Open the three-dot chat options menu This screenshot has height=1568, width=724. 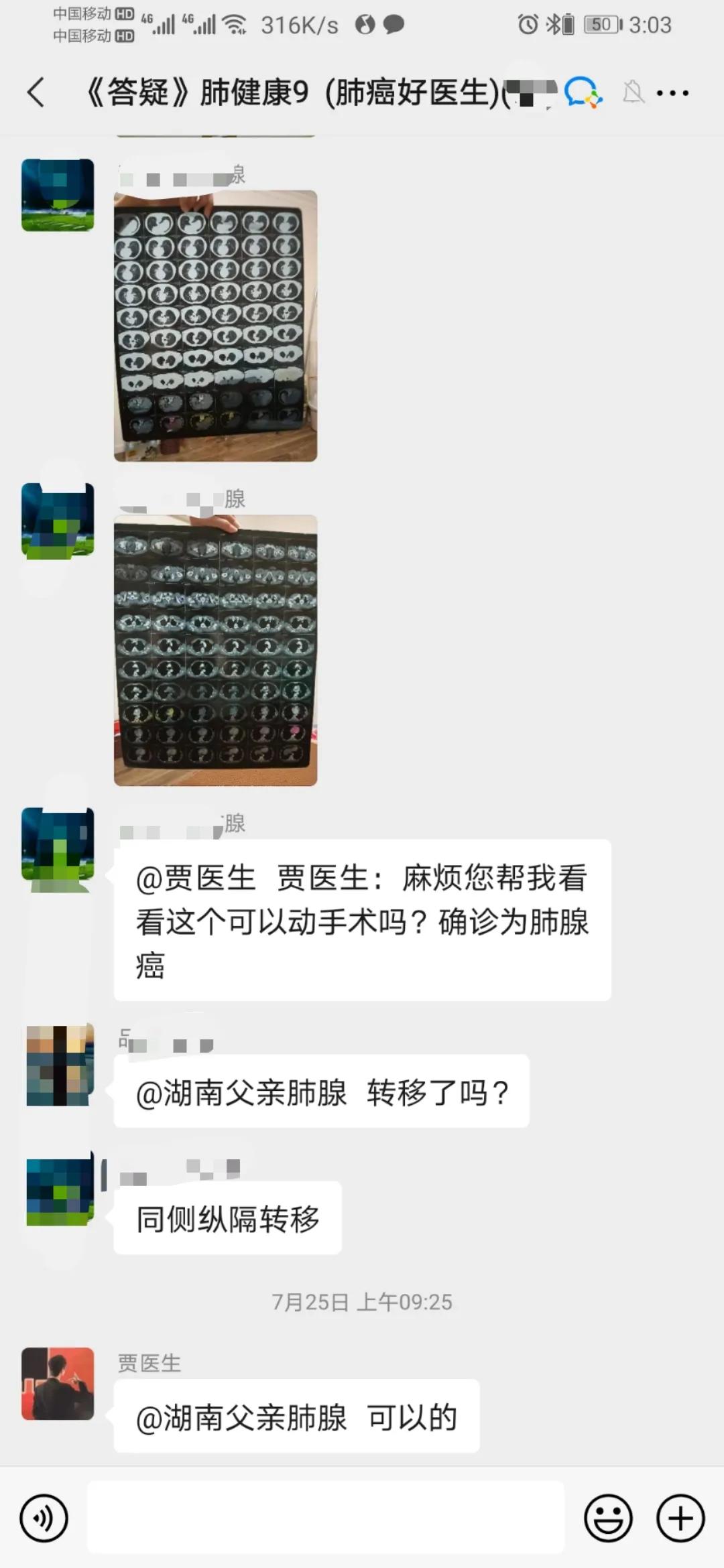(x=672, y=93)
